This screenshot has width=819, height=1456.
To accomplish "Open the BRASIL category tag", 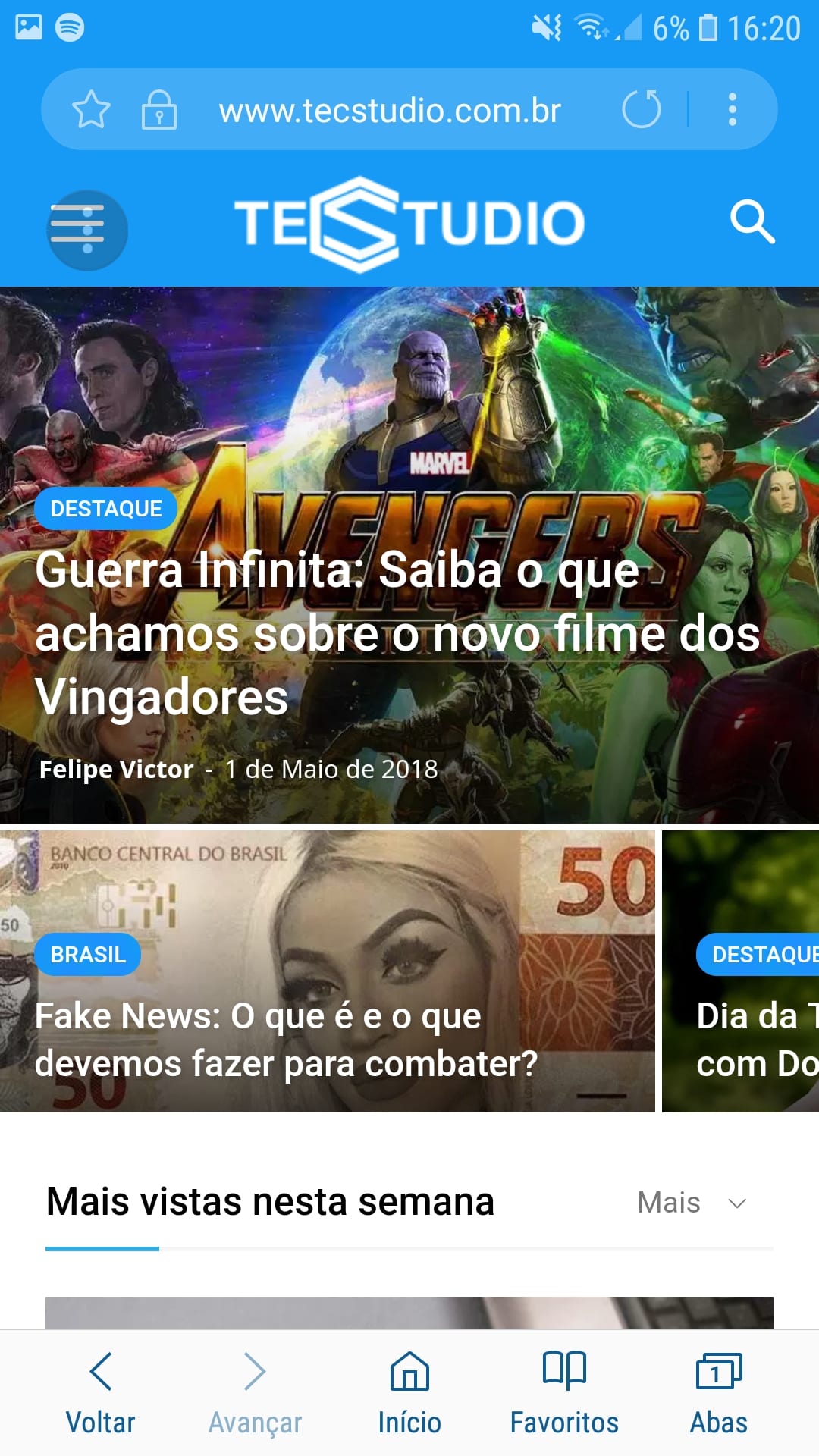I will (x=88, y=955).
